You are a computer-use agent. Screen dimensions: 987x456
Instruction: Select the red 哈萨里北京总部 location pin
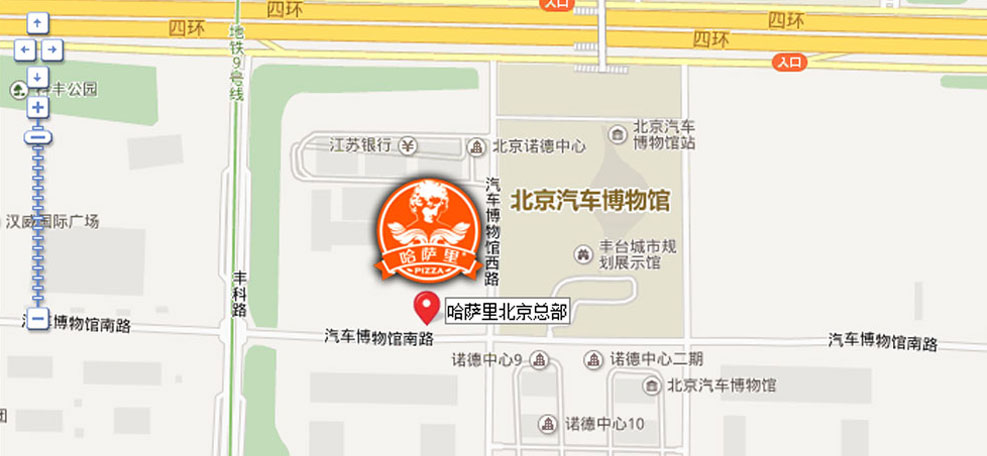coord(427,306)
